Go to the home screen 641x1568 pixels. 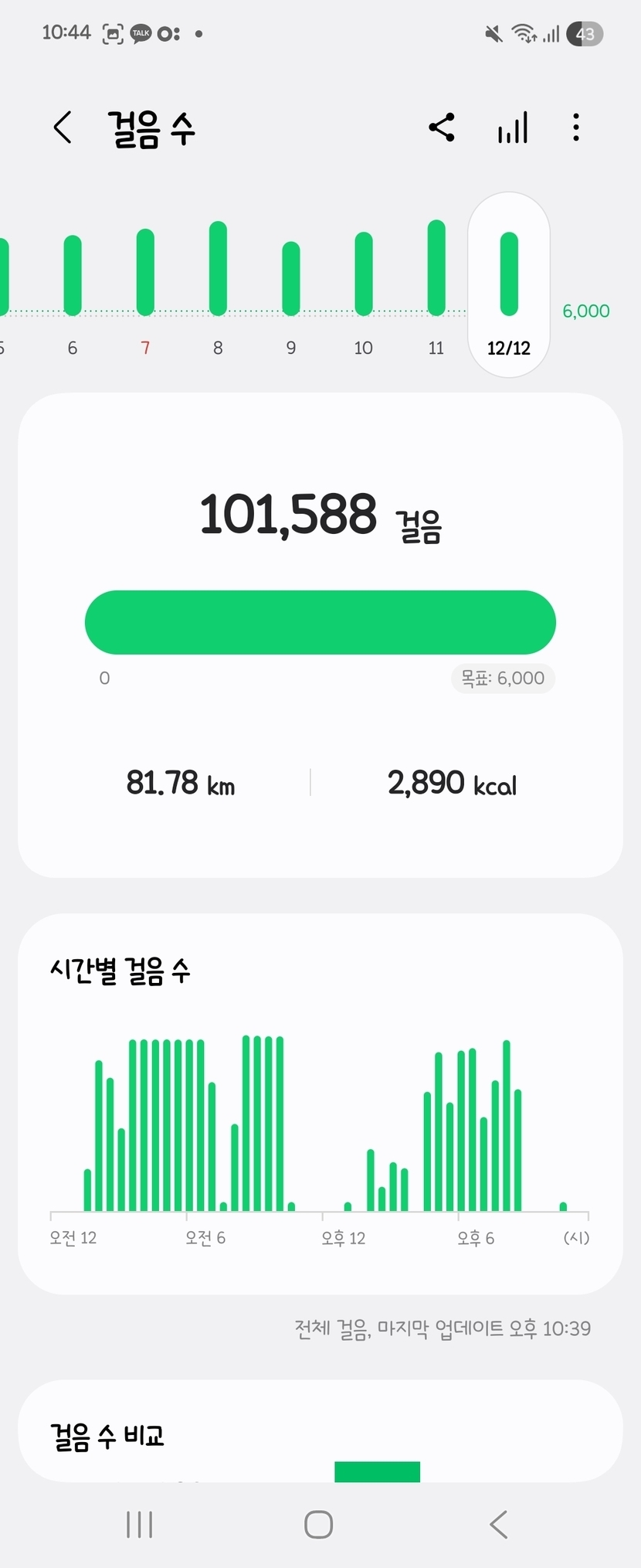click(x=319, y=1525)
